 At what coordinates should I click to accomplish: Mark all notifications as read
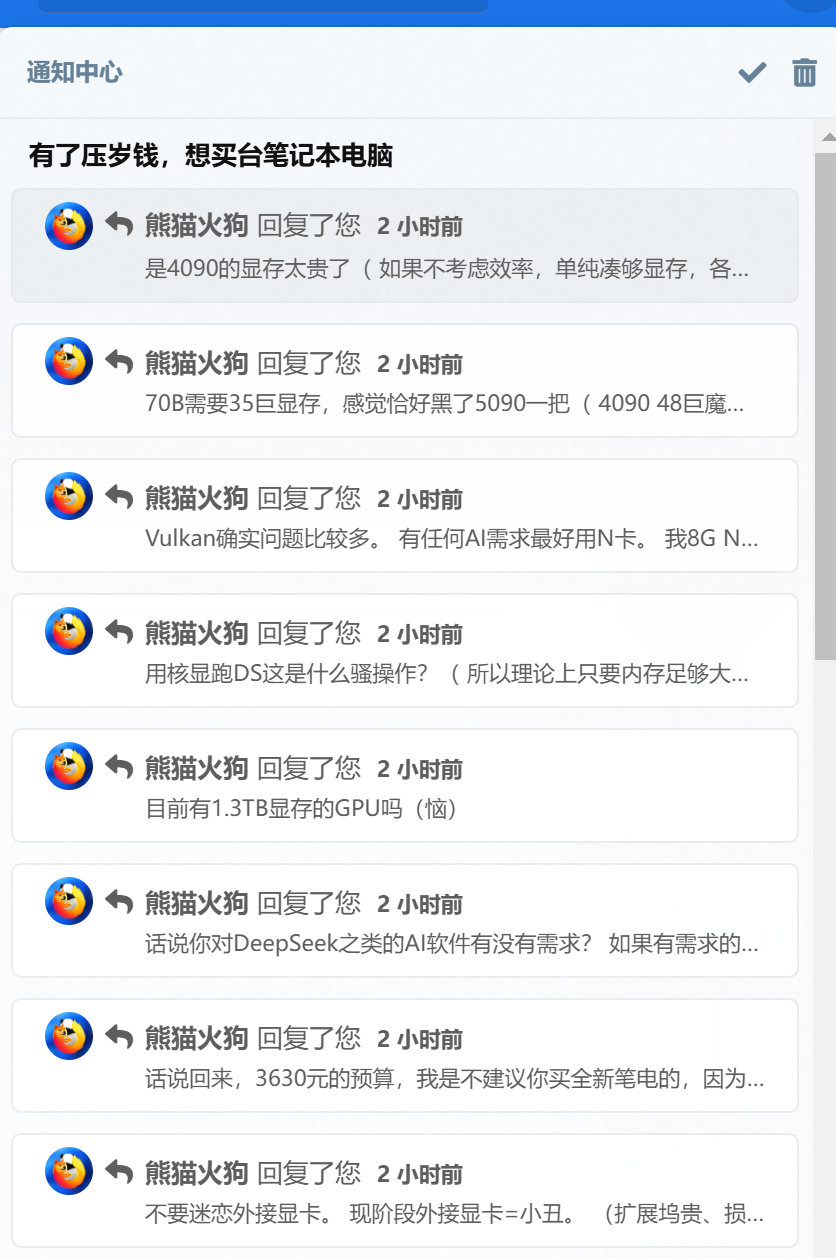(x=751, y=72)
